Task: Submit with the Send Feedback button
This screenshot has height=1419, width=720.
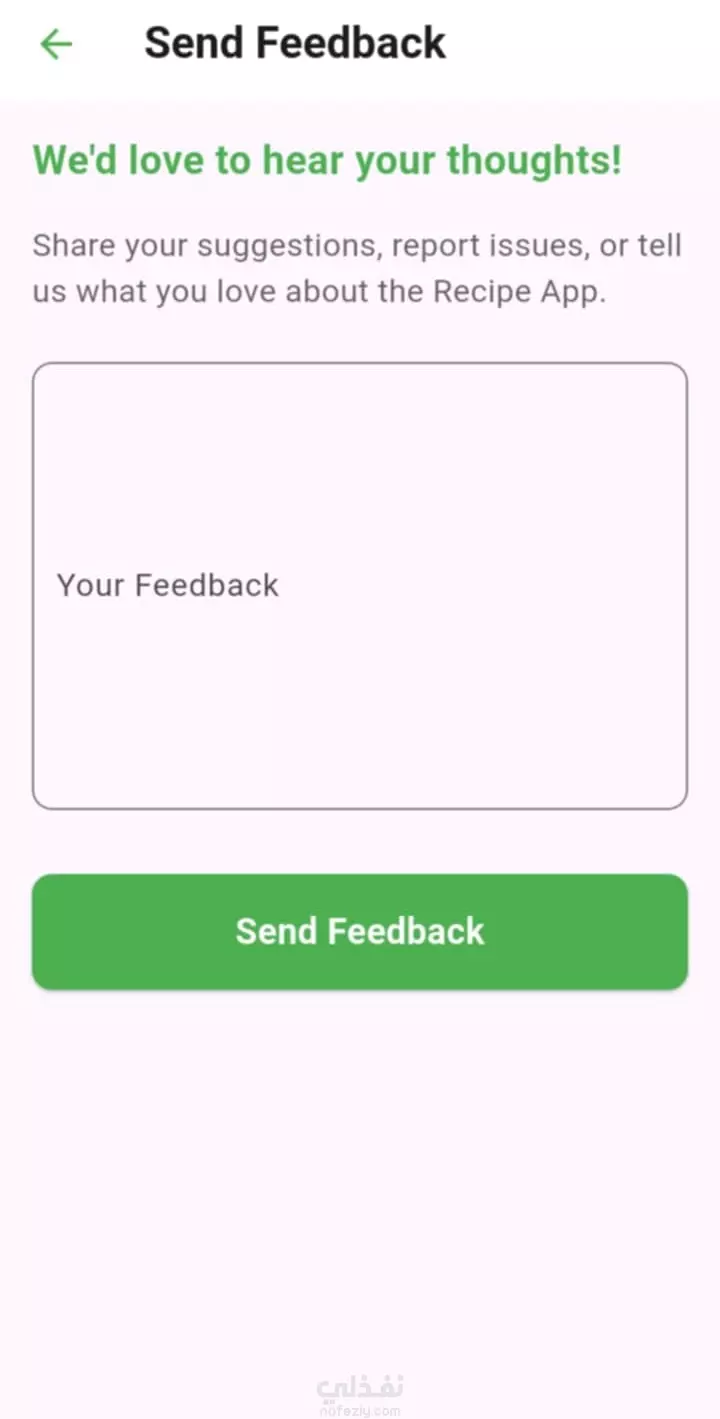Action: 360,932
